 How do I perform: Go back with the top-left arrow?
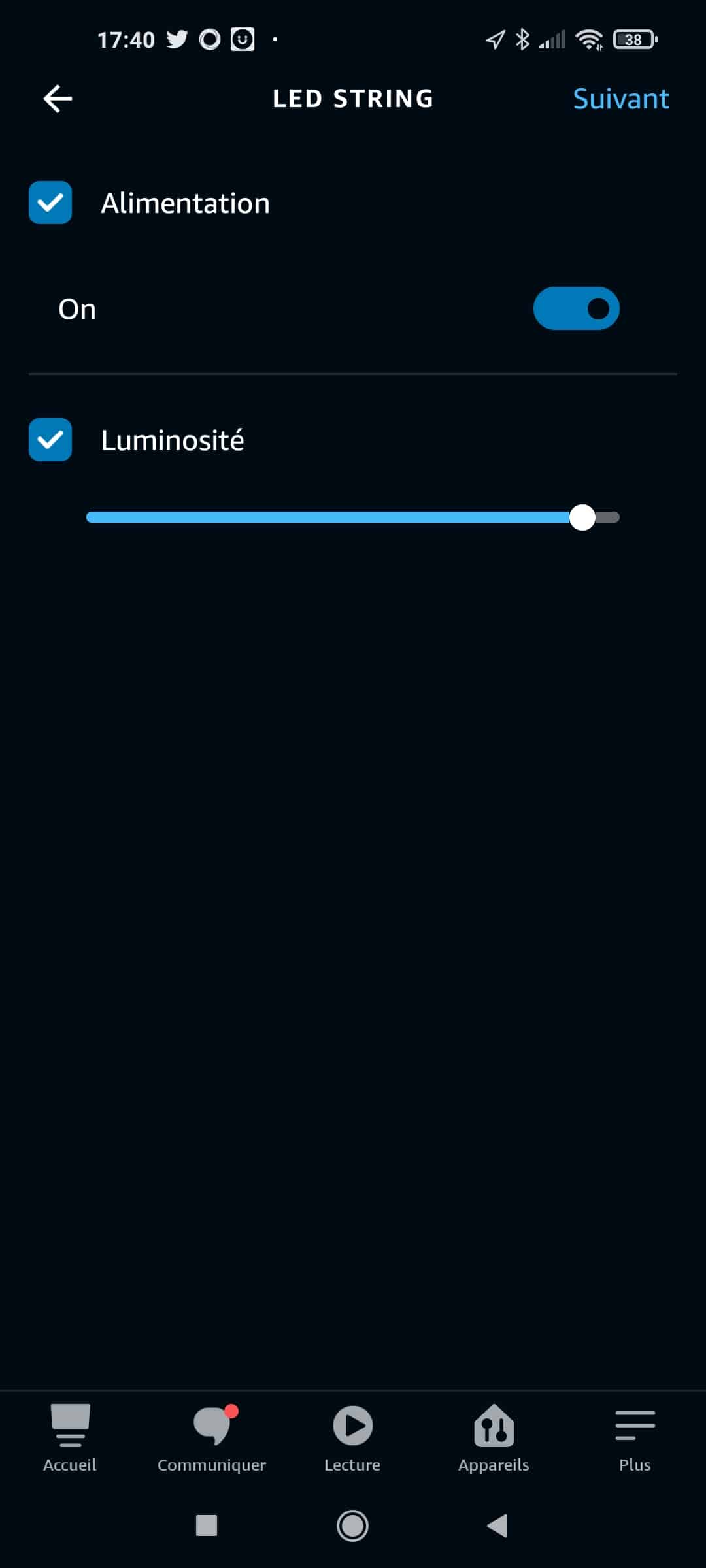pyautogui.click(x=58, y=99)
